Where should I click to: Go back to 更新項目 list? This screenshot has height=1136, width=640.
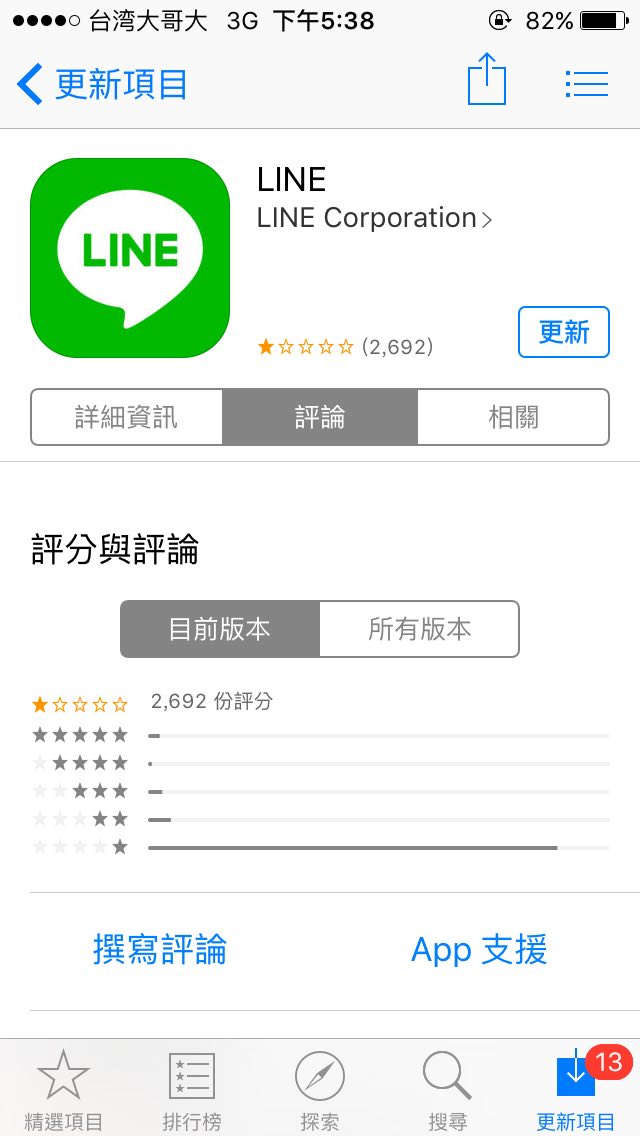[x=103, y=84]
